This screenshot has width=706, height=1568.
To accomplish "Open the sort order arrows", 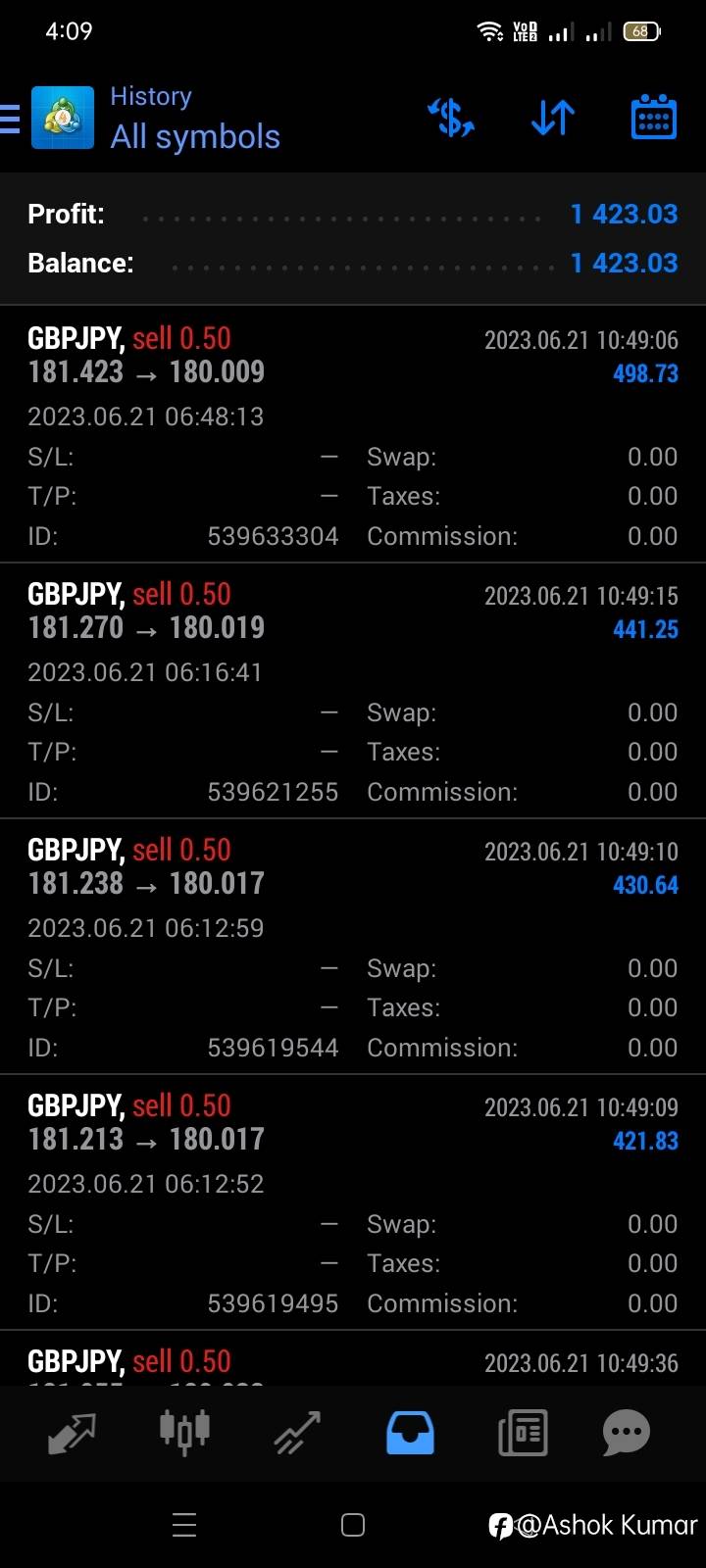I will (553, 119).
